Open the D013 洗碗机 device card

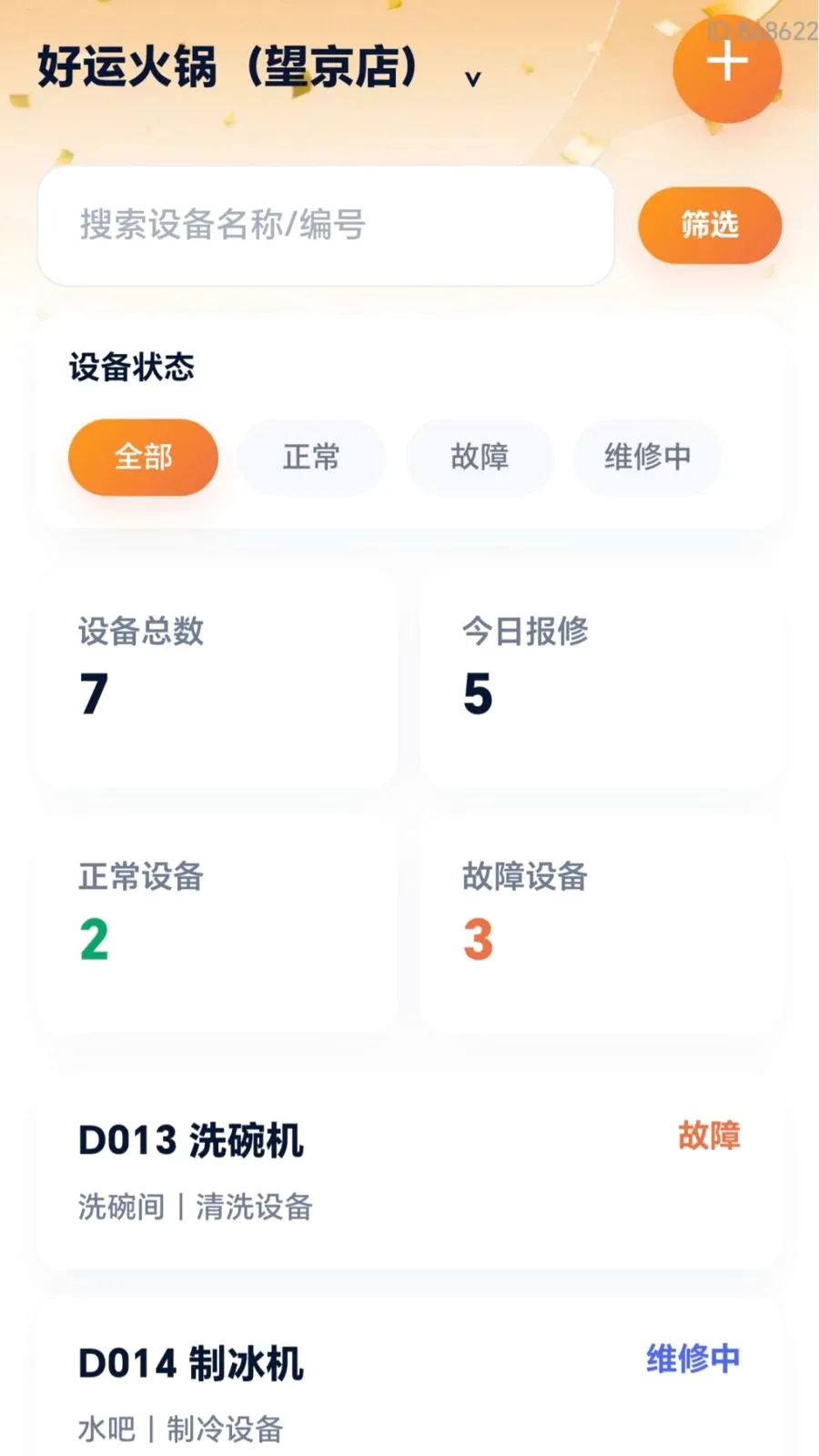click(409, 1174)
